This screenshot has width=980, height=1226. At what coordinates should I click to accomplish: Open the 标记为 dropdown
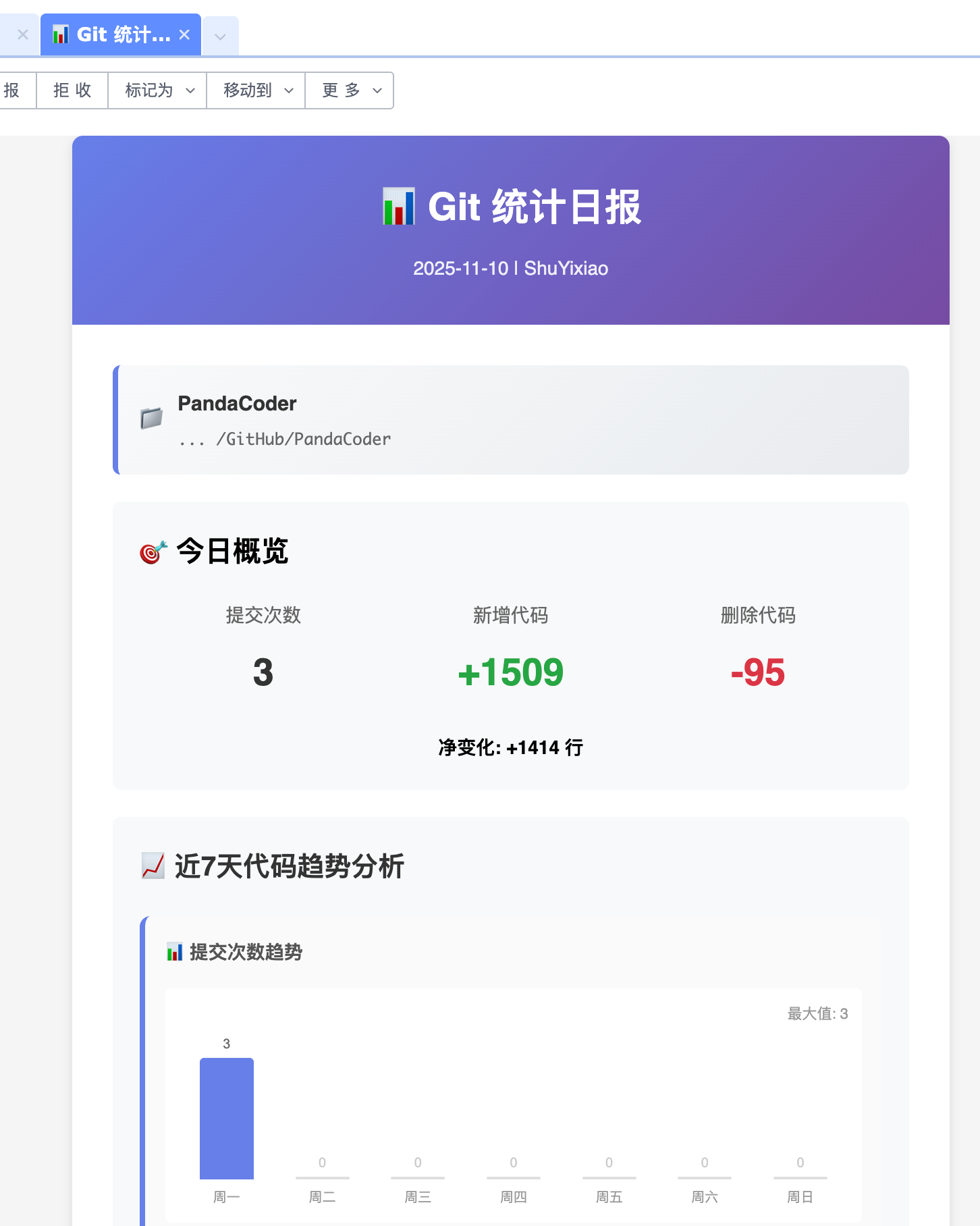click(157, 90)
